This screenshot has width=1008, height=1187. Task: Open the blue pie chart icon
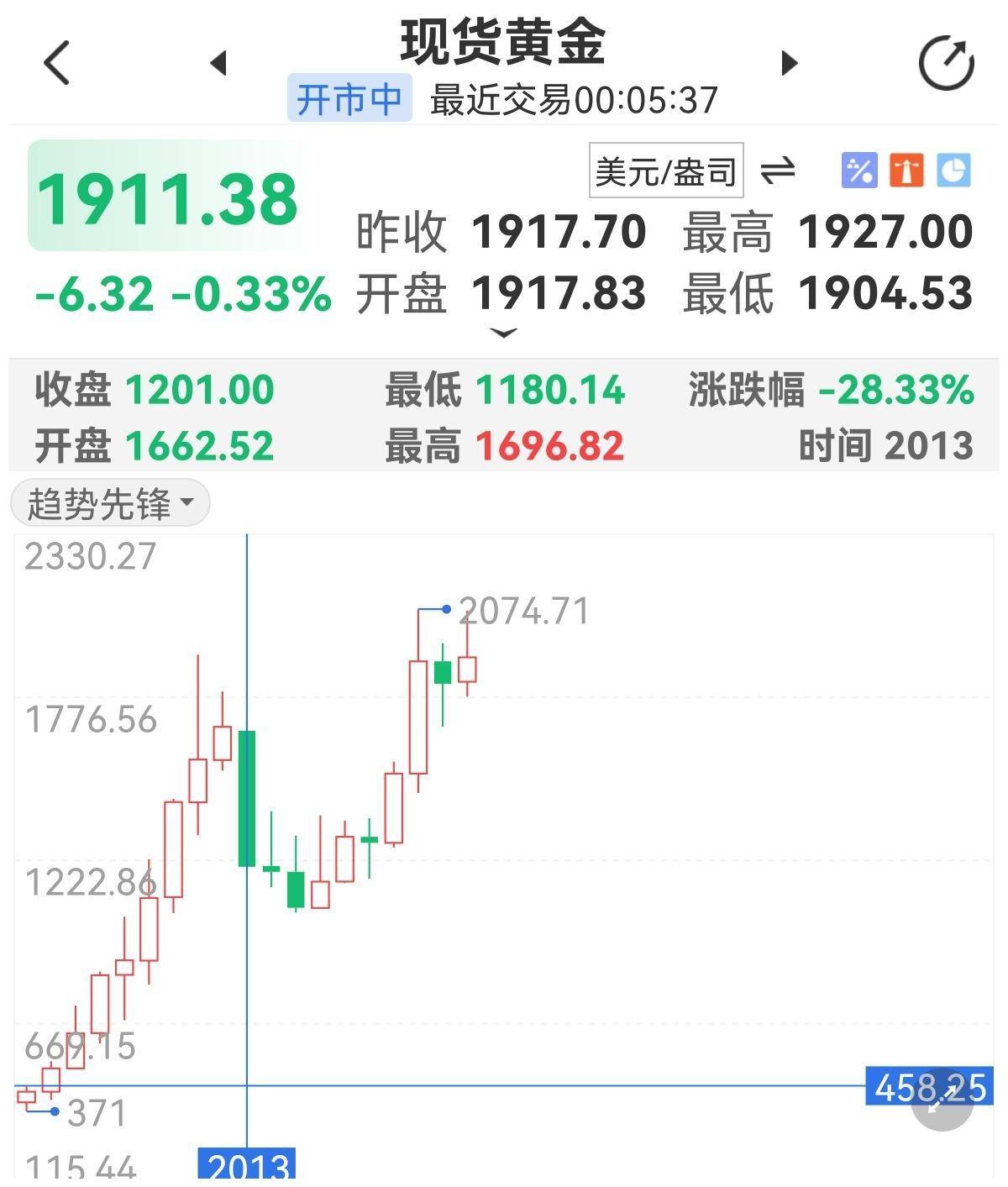pyautogui.click(x=953, y=171)
